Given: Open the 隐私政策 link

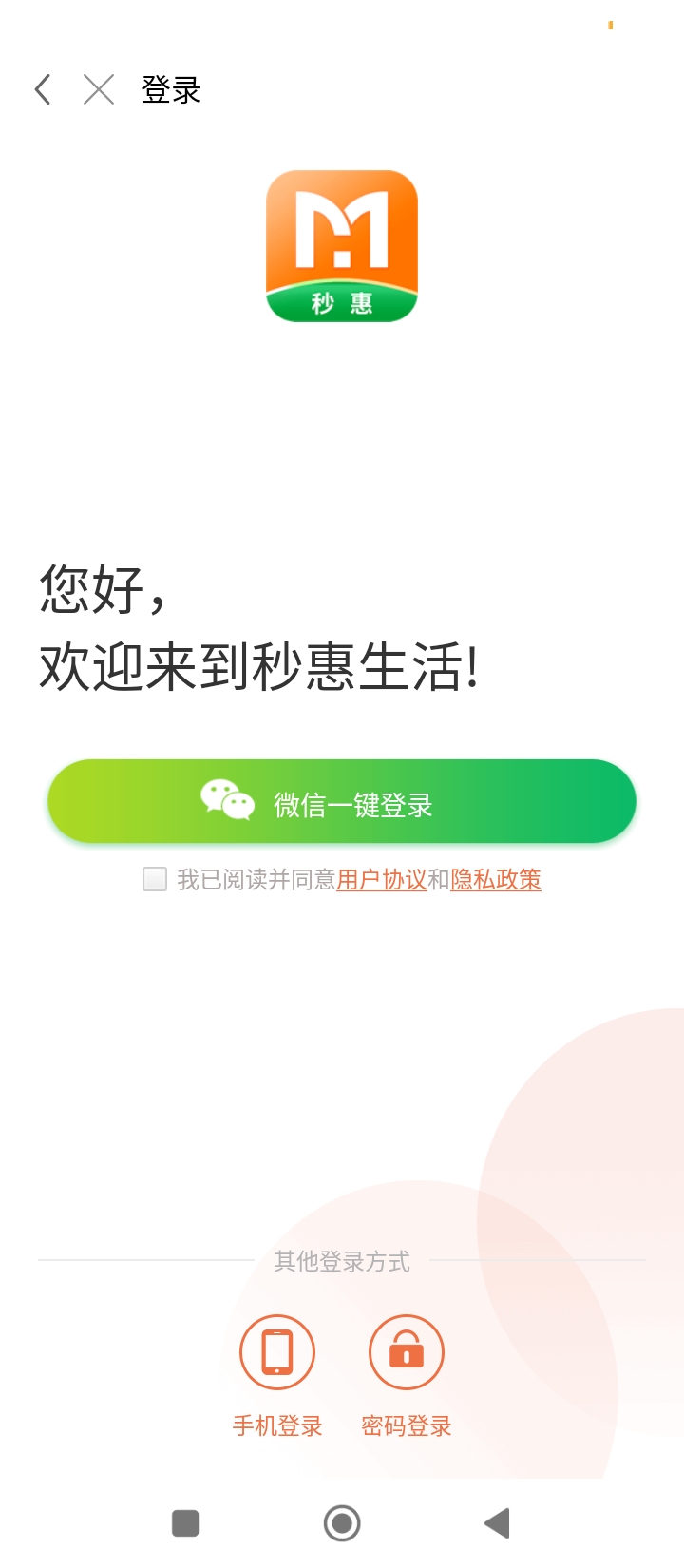Looking at the screenshot, I should tap(496, 880).
